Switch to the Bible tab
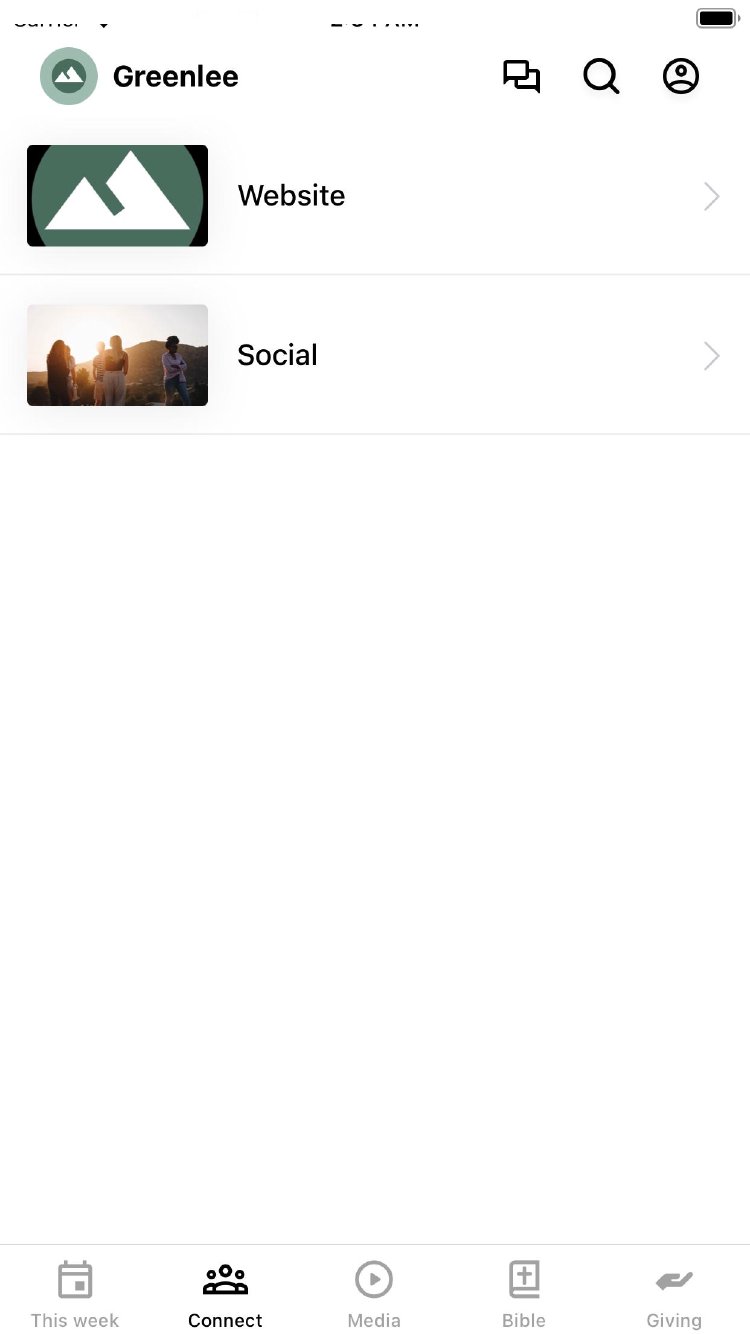Image resolution: width=750 pixels, height=1334 pixels. tap(524, 1294)
